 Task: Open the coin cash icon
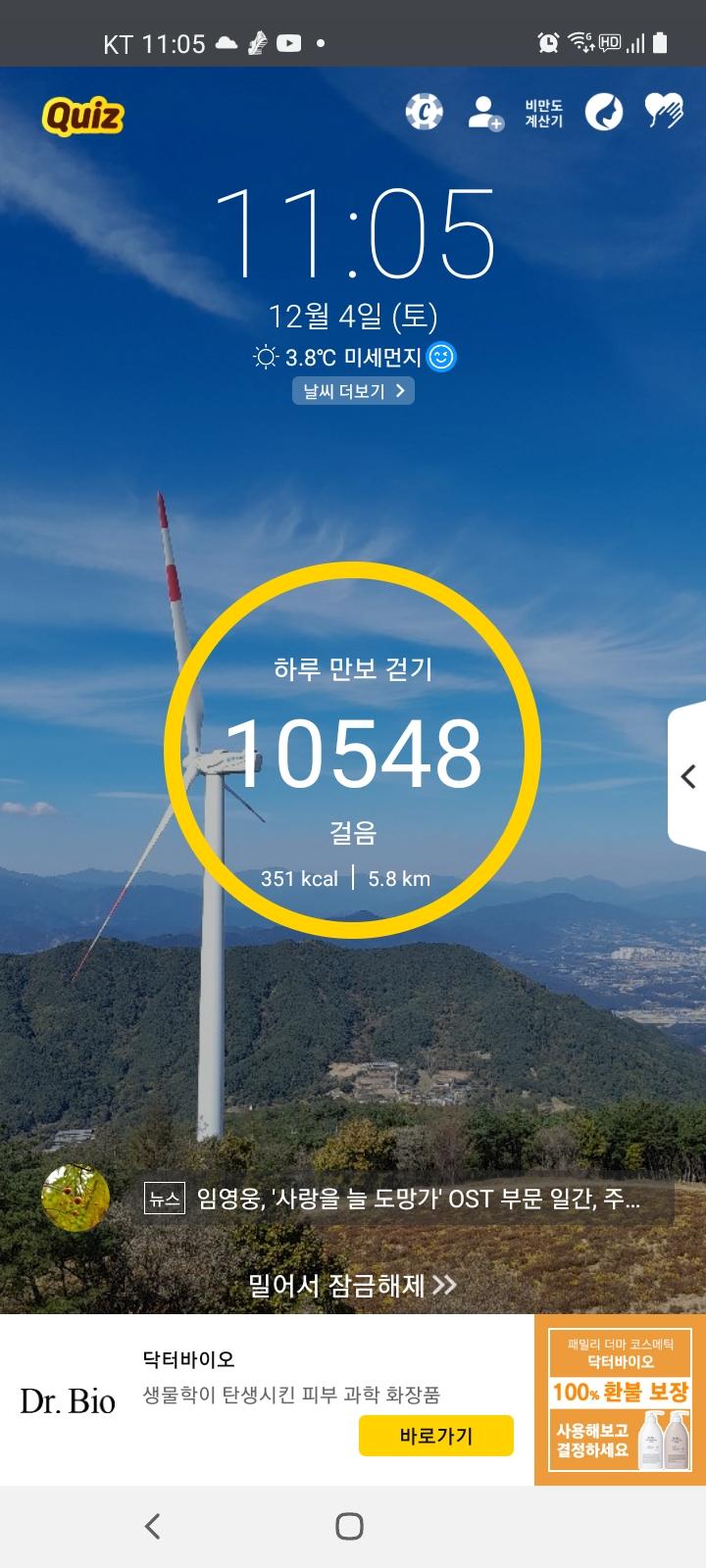pos(425,112)
